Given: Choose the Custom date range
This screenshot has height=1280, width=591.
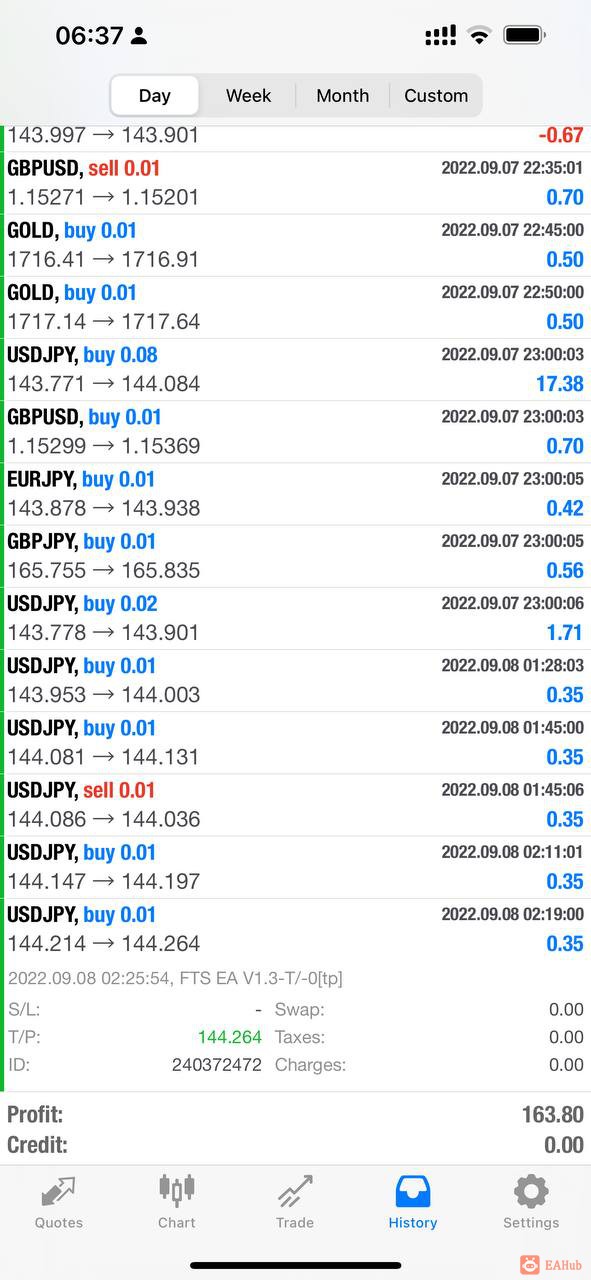Looking at the screenshot, I should [x=436, y=96].
